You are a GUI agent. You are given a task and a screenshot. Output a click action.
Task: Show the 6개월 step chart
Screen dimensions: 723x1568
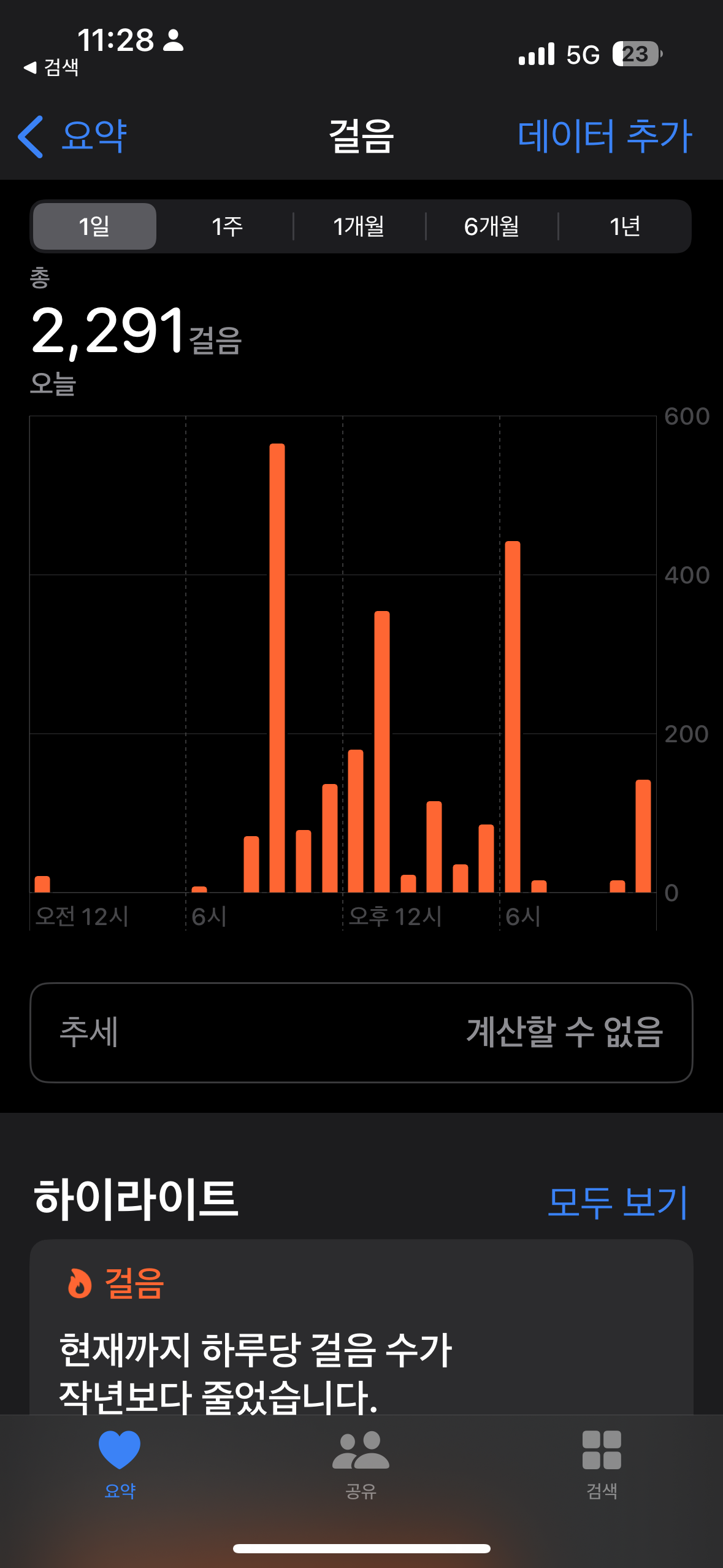tap(492, 226)
